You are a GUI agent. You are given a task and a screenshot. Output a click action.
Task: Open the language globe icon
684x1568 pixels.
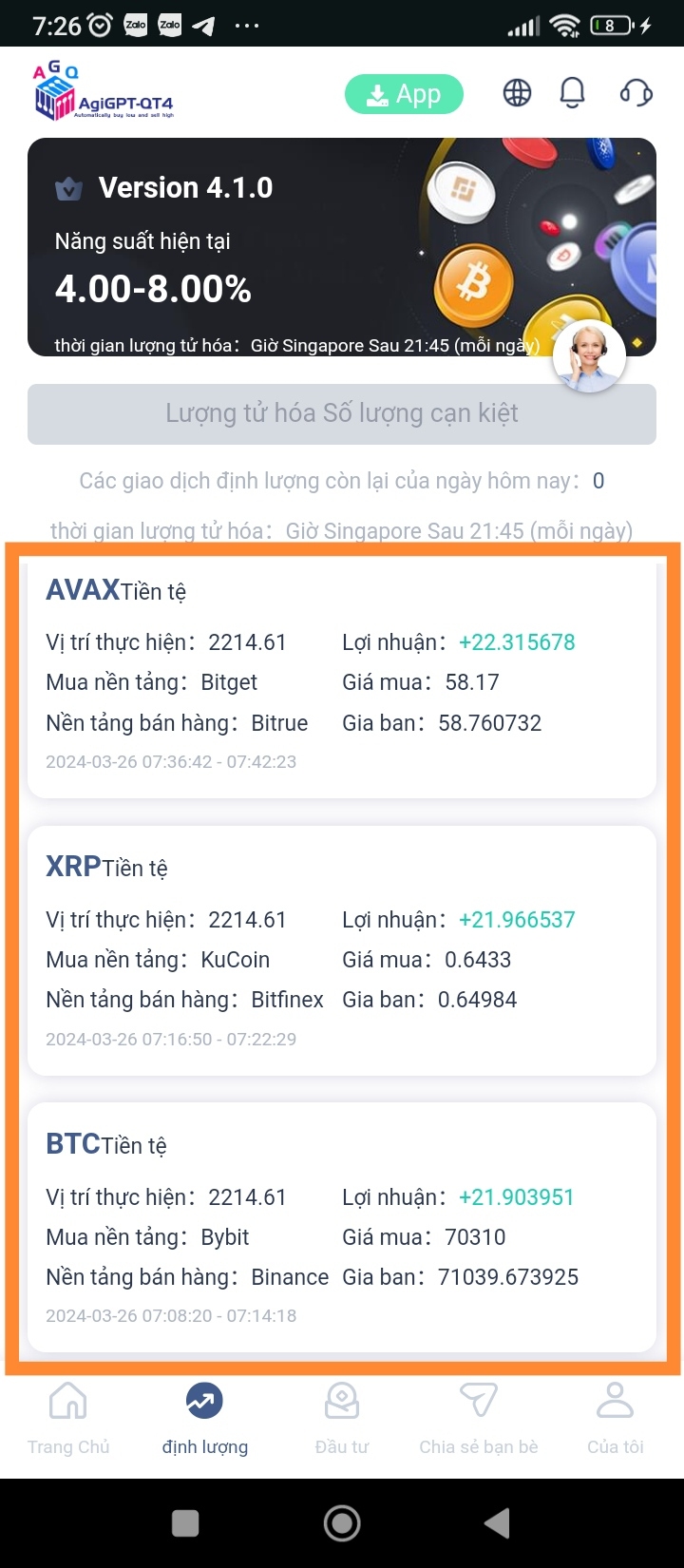click(x=517, y=93)
